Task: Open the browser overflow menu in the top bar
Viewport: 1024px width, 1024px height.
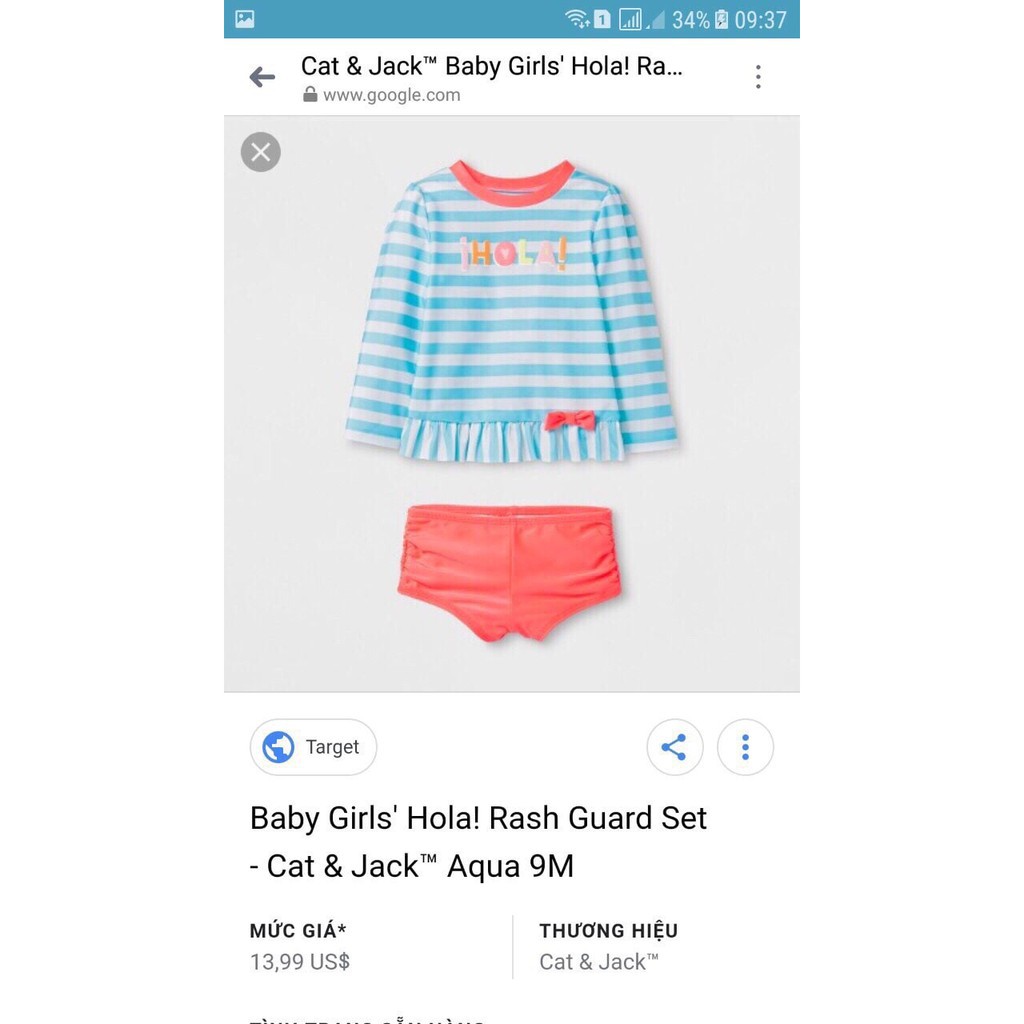Action: (758, 77)
